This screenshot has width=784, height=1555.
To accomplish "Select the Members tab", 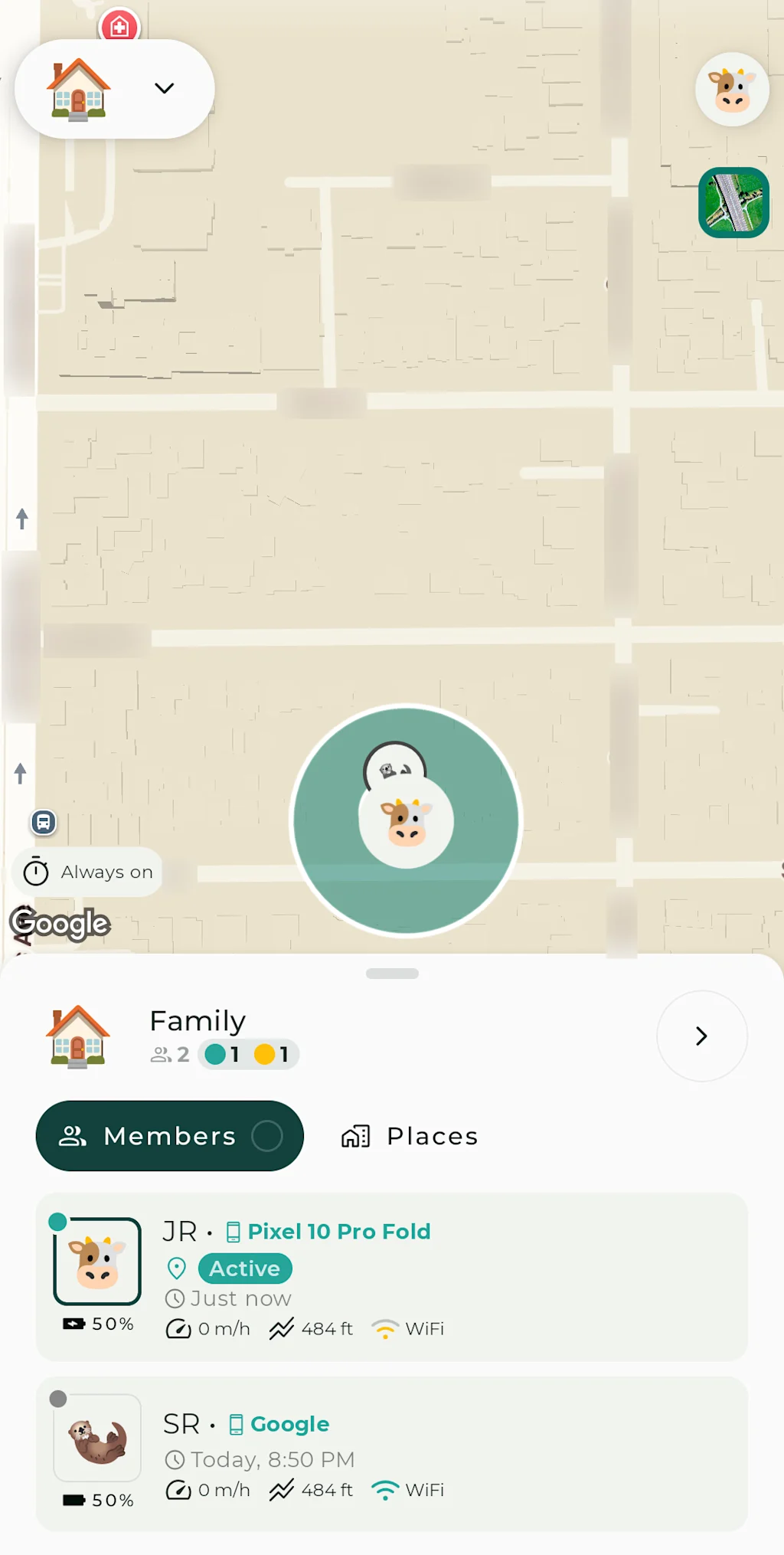I will coord(169,1136).
